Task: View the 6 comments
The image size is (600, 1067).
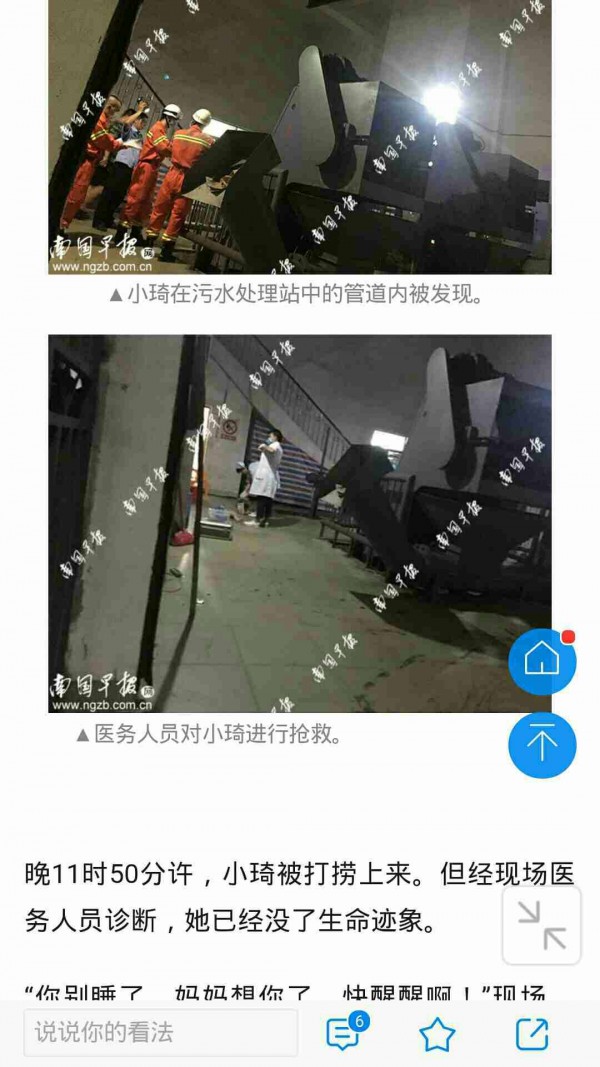Action: 344,1033
